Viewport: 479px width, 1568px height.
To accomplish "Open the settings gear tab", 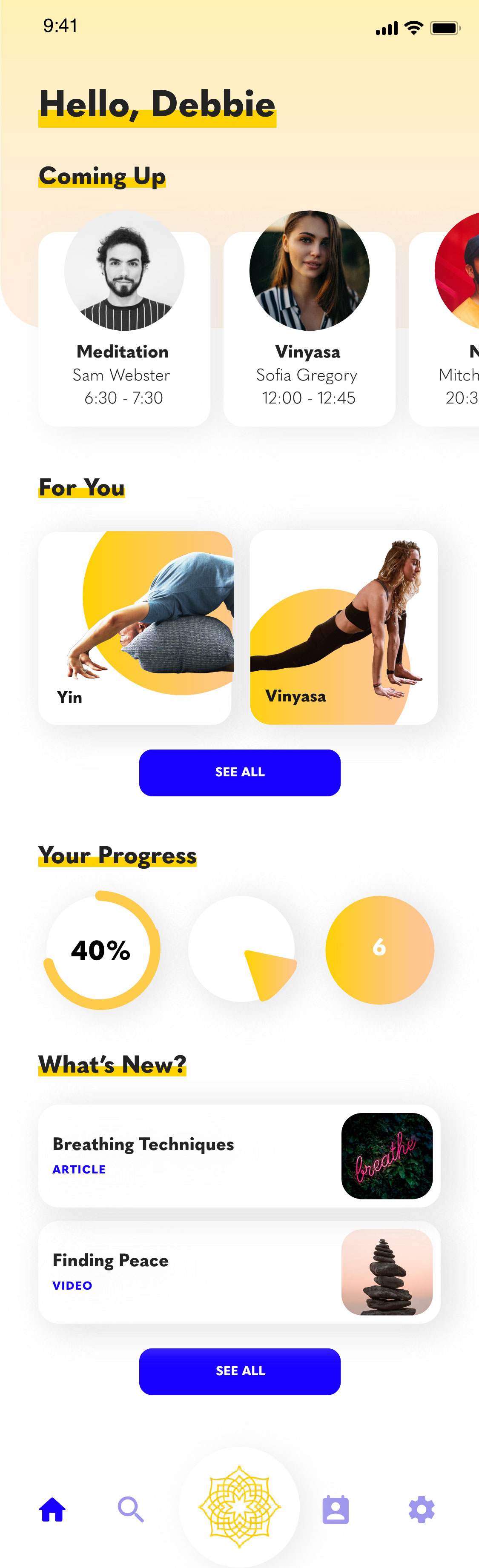I will [422, 1510].
